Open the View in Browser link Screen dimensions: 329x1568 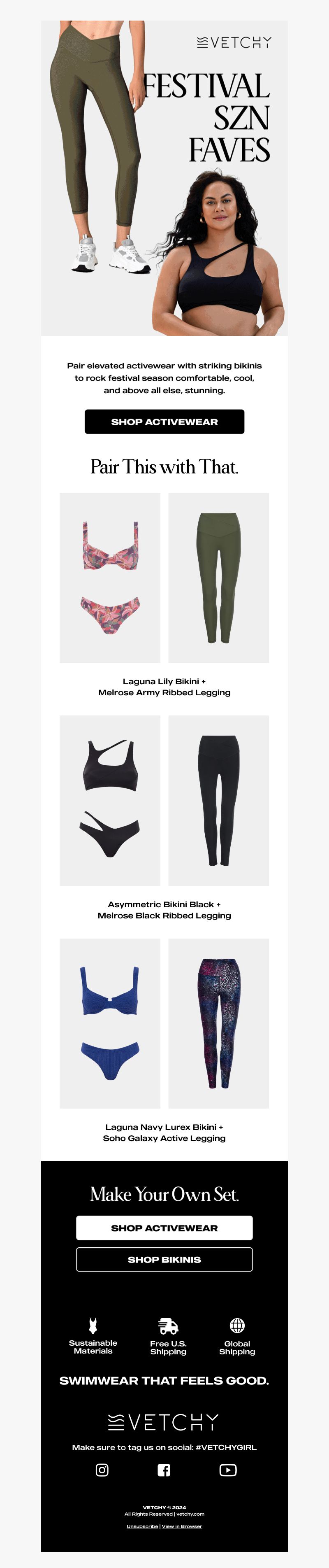click(182, 1526)
